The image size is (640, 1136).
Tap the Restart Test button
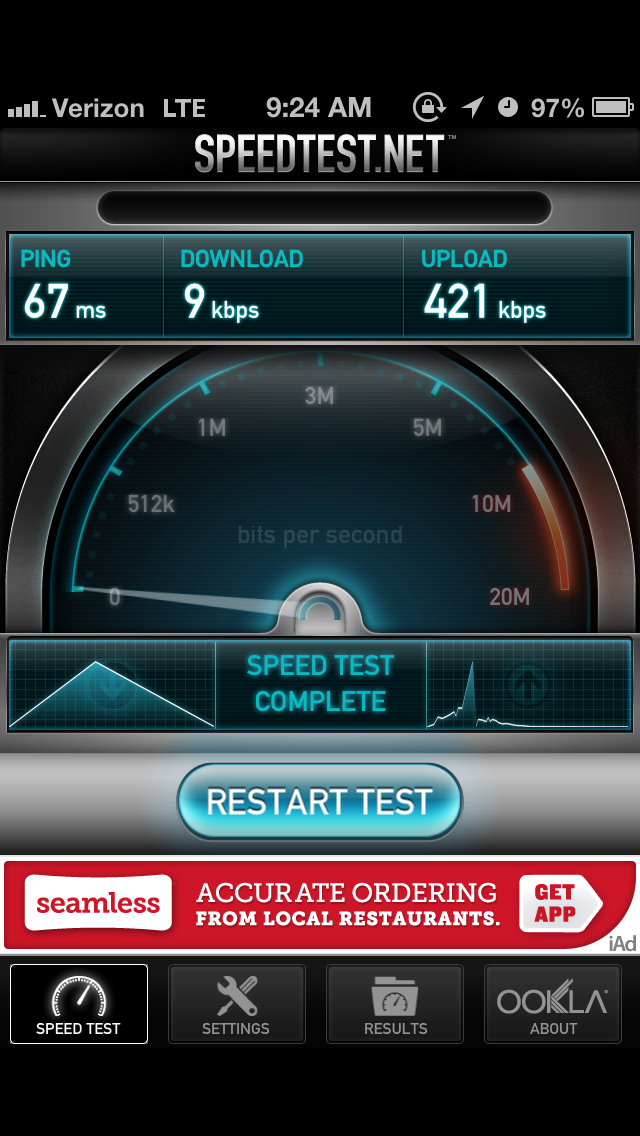tap(320, 801)
